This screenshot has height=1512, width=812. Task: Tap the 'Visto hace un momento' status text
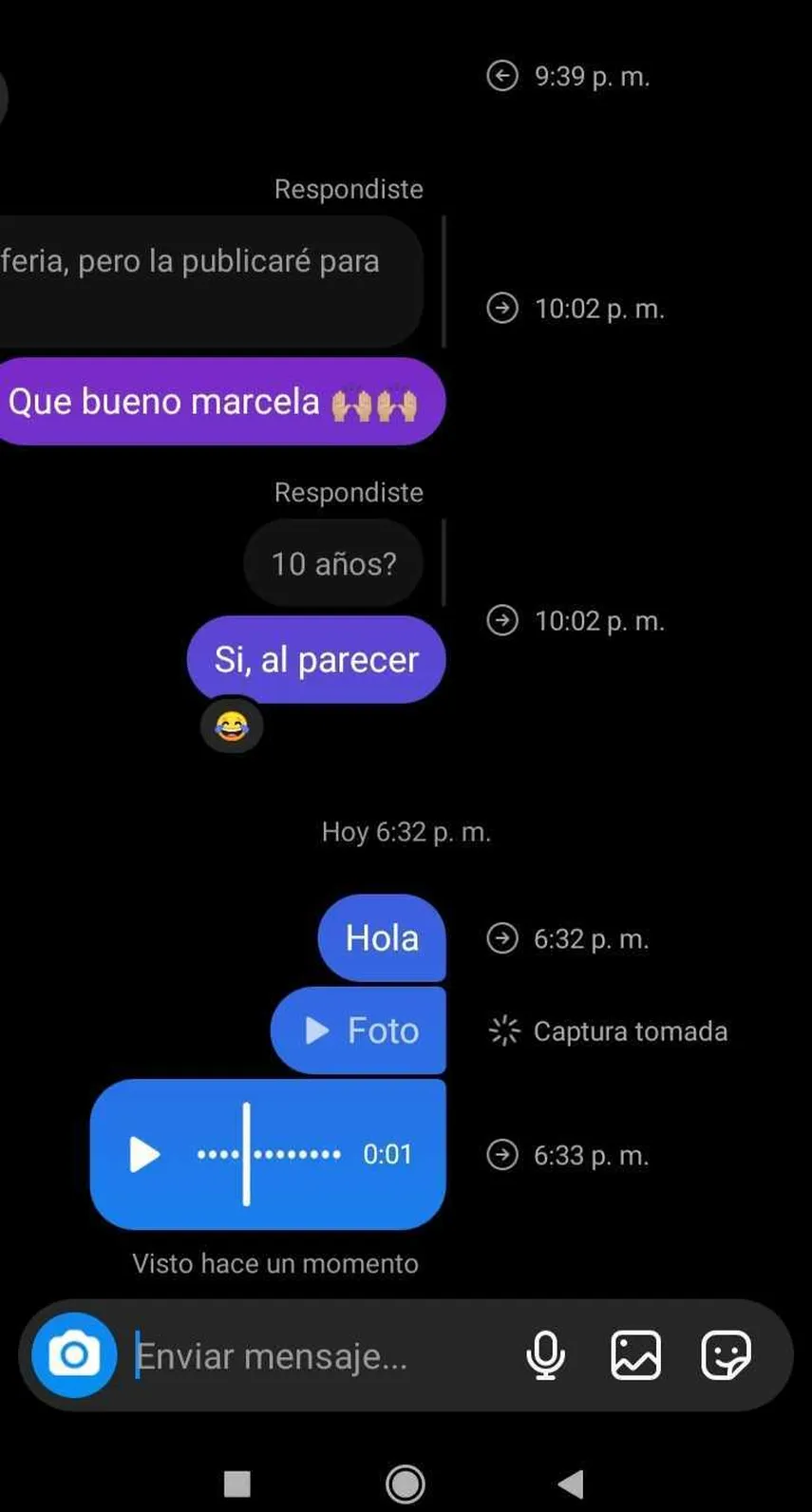pos(274,1263)
